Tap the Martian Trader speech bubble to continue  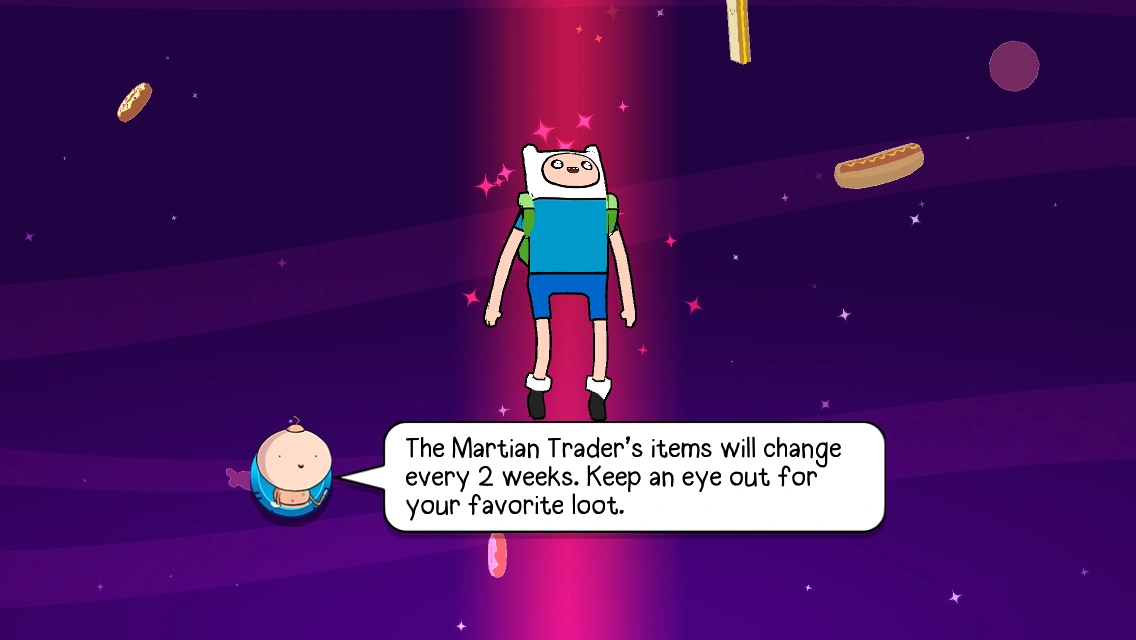[634, 477]
